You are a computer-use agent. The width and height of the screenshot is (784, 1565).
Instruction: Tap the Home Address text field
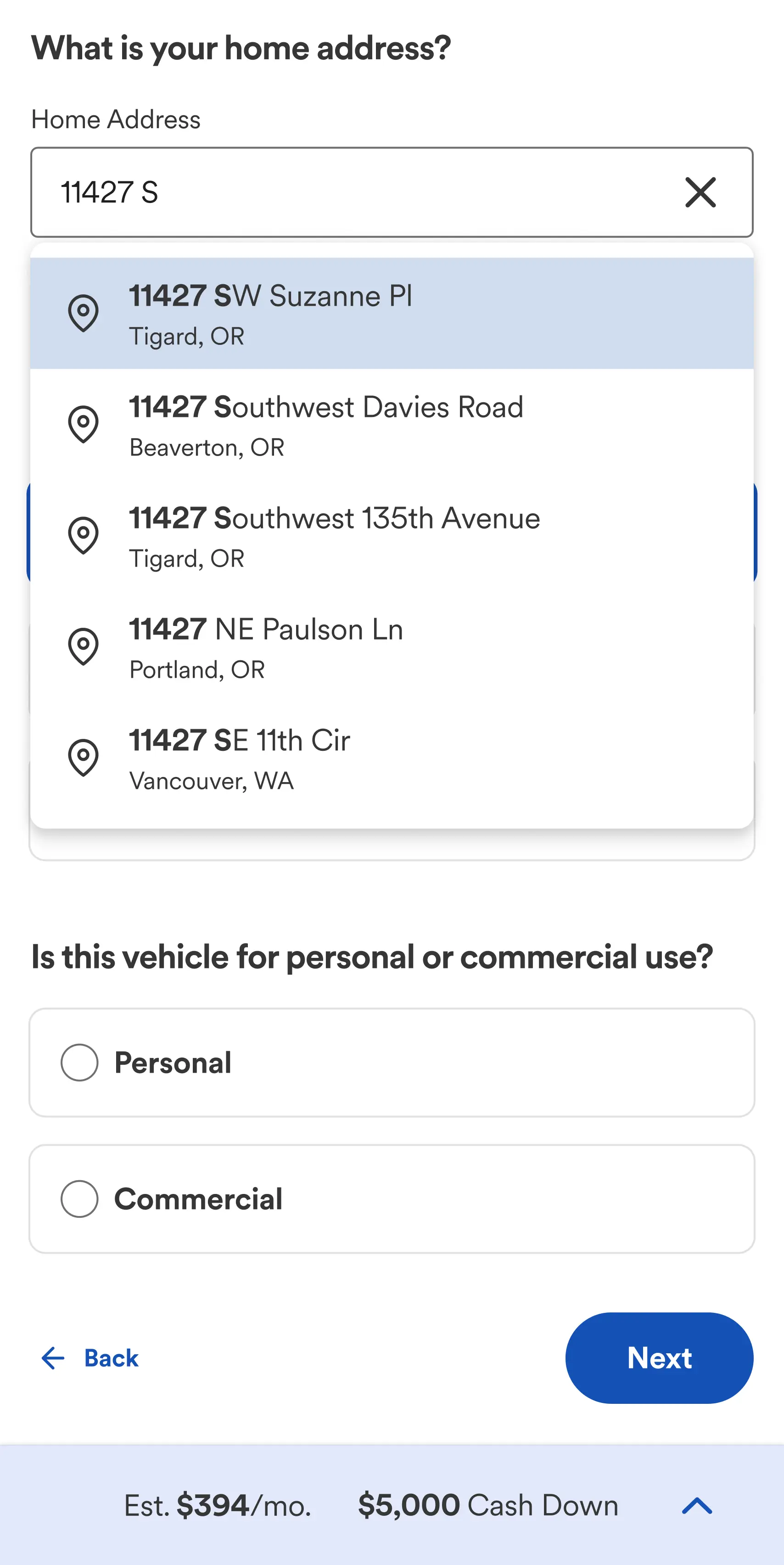[x=392, y=192]
